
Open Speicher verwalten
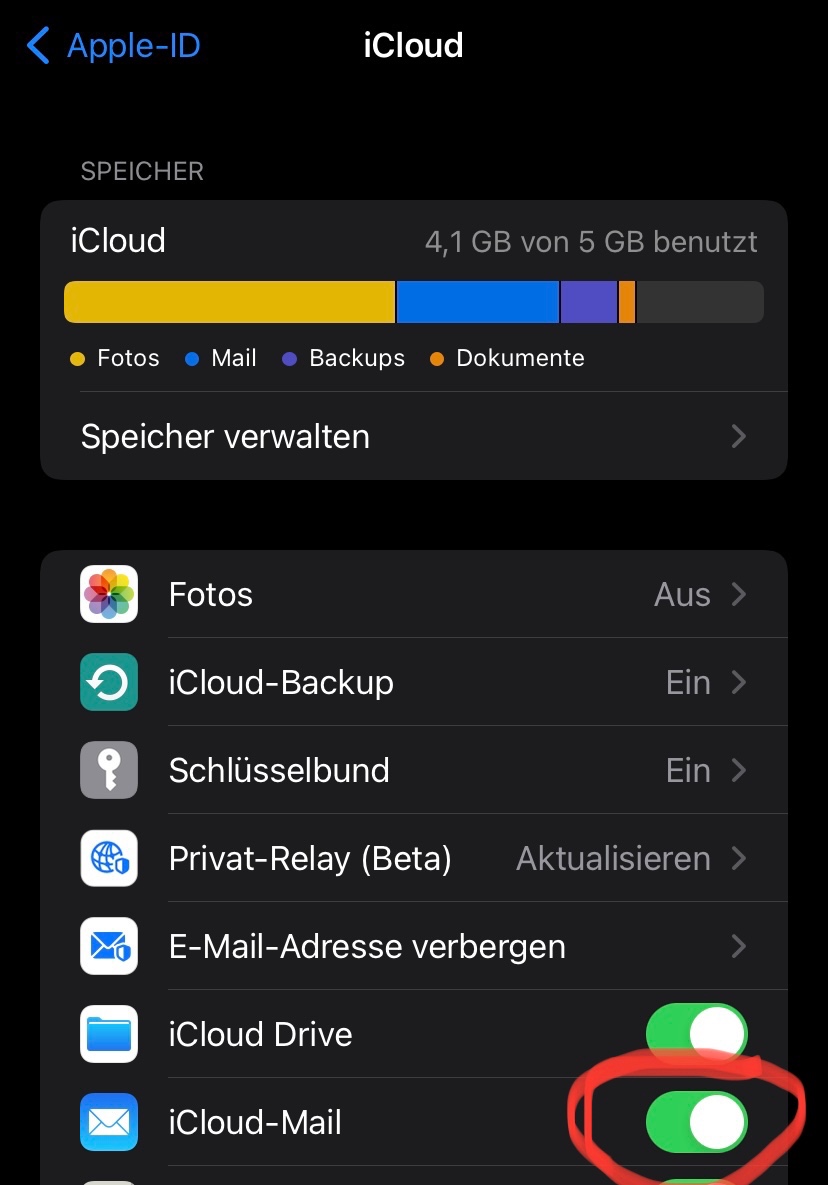[x=413, y=437]
